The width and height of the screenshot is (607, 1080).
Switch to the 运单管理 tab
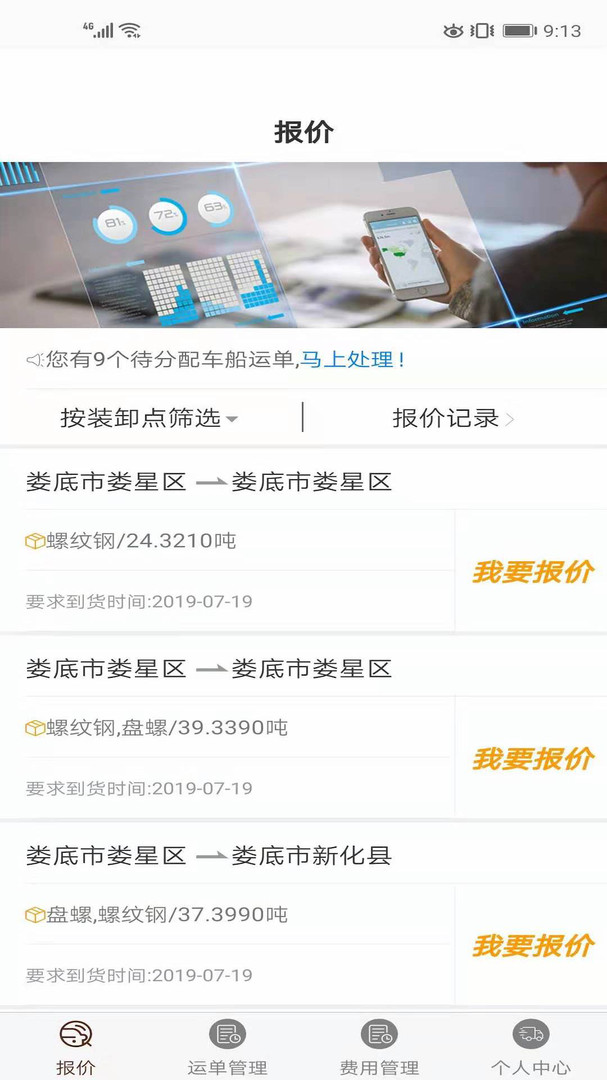[227, 1047]
